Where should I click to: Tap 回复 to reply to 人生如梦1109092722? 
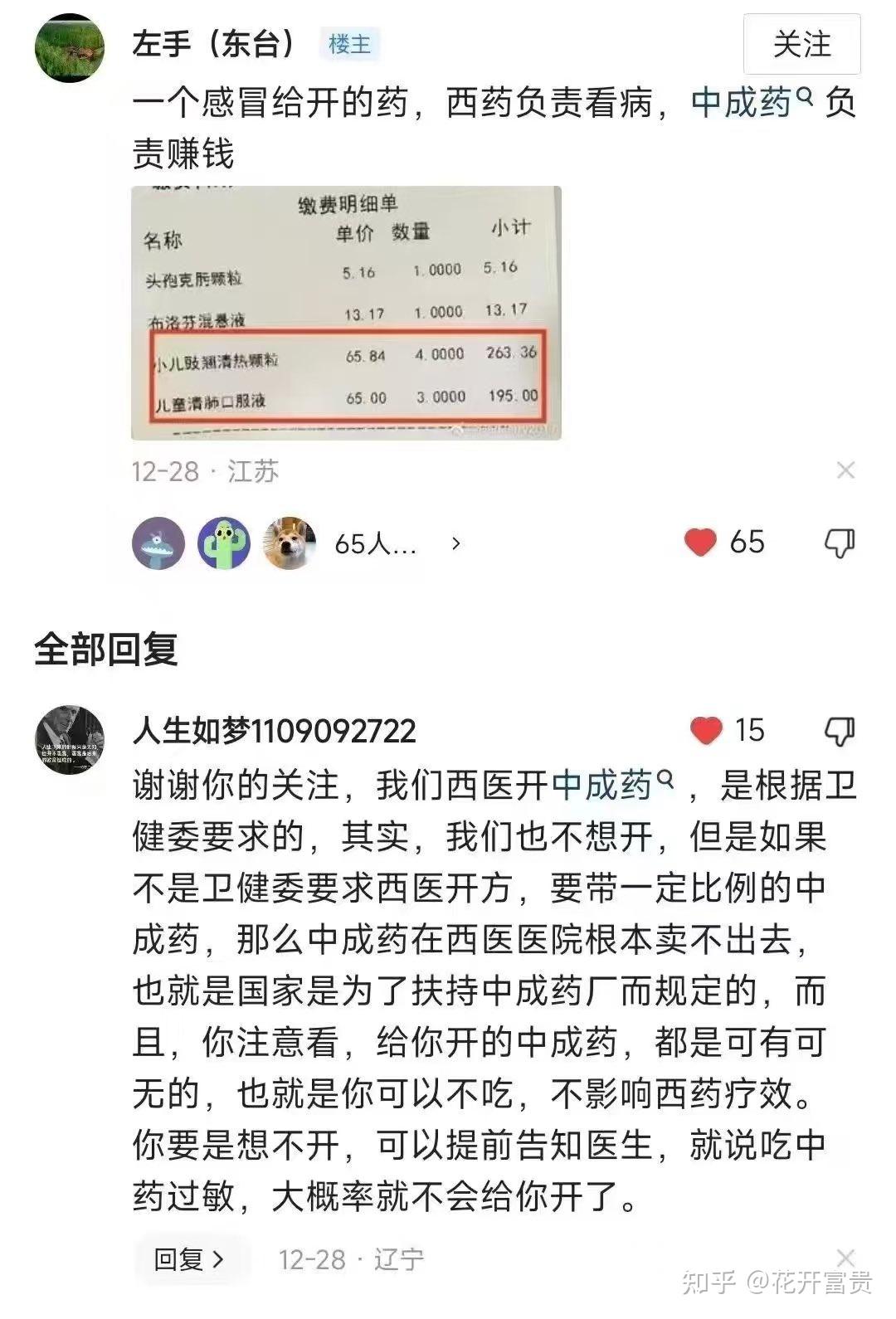pos(191,1259)
